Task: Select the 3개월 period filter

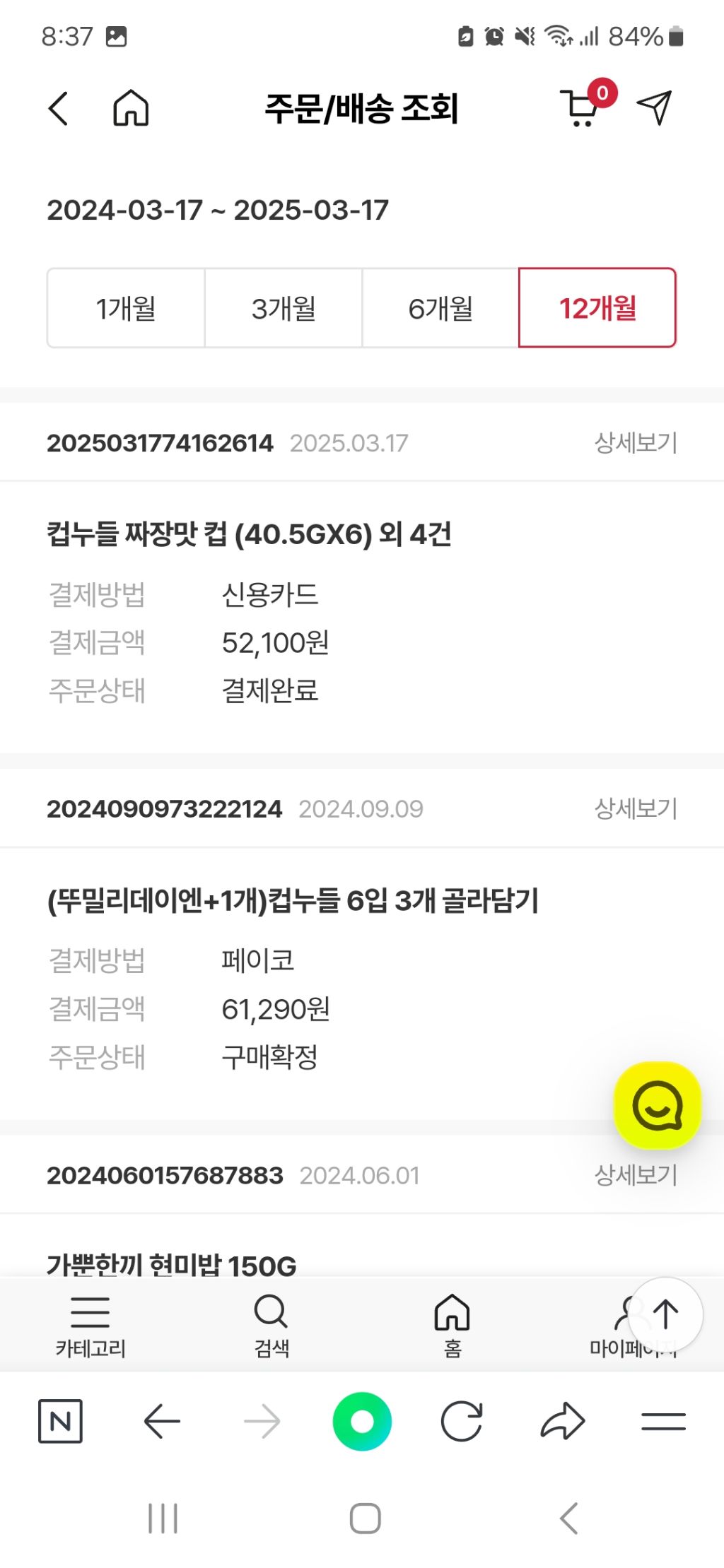Action: (x=284, y=308)
